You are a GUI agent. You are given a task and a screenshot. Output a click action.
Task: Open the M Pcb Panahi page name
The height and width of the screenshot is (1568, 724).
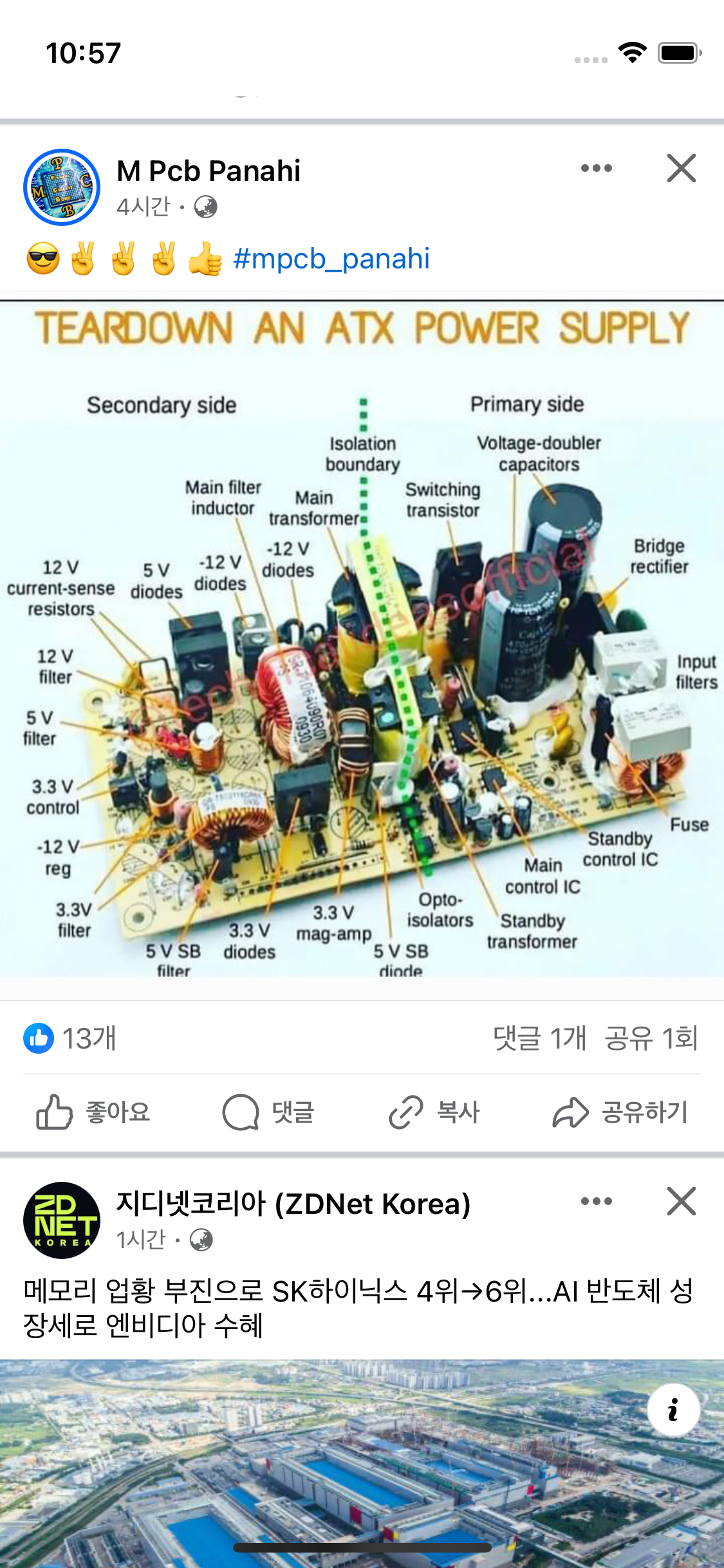[x=209, y=171]
